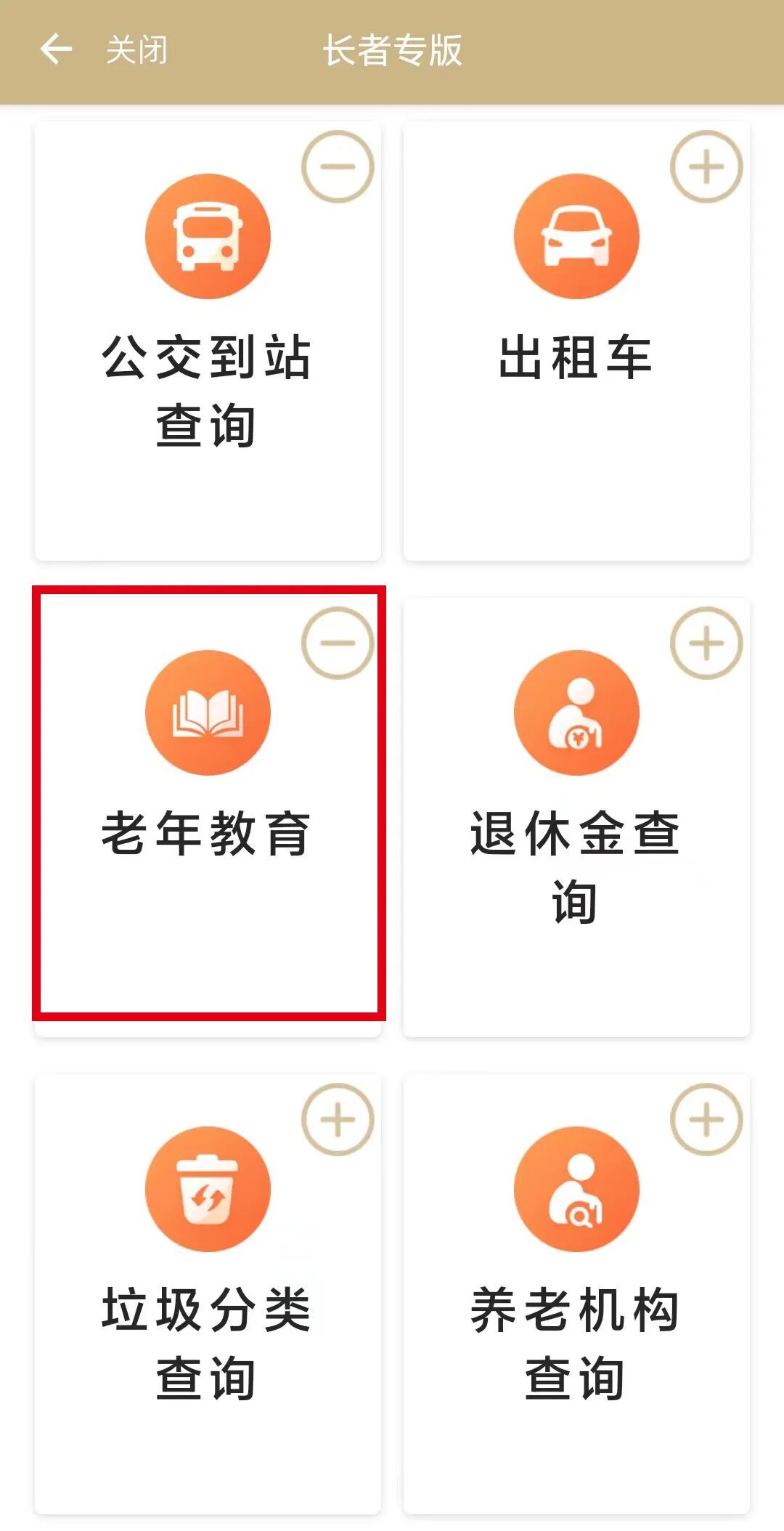
Task: Go back using the header arrow
Action: pyautogui.click(x=56, y=50)
